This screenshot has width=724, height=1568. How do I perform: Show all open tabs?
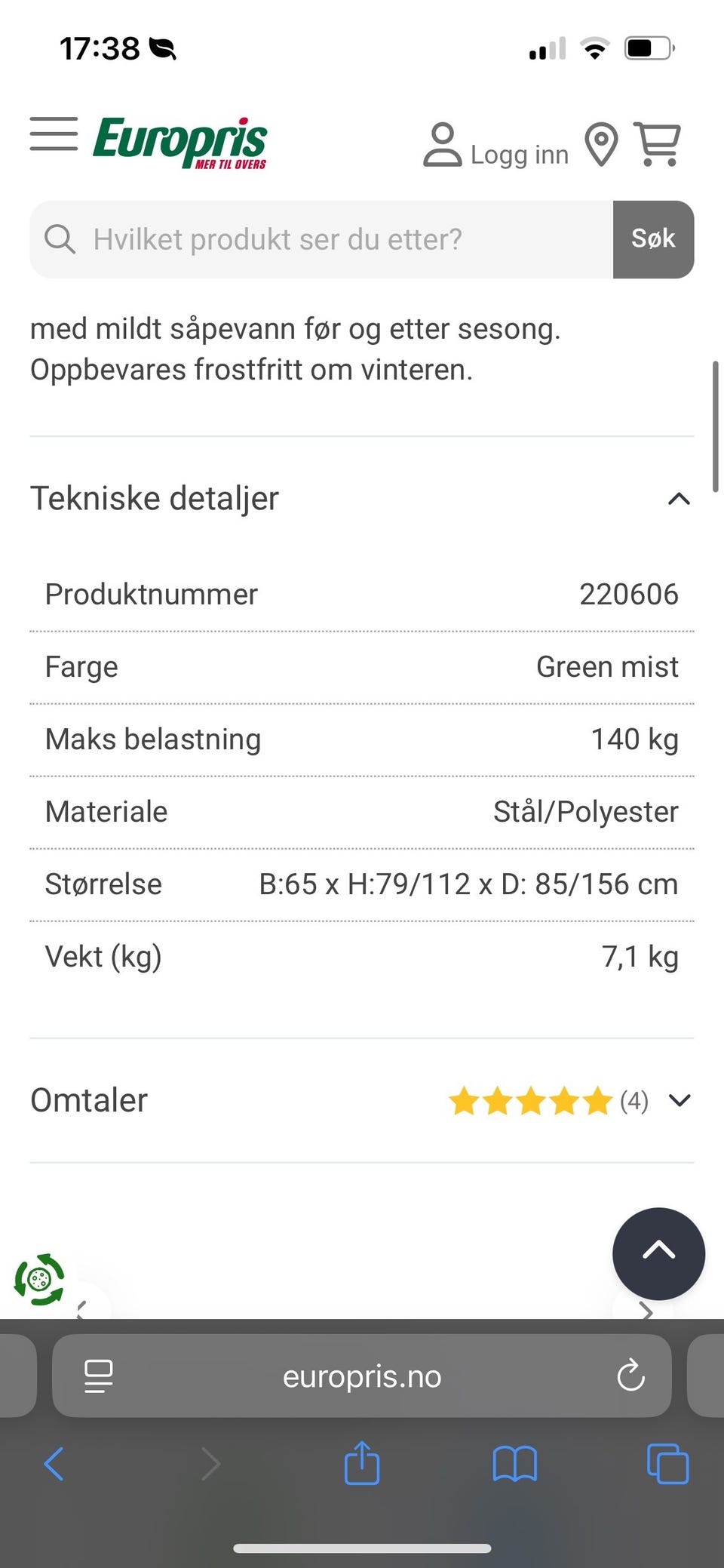pos(668,1464)
